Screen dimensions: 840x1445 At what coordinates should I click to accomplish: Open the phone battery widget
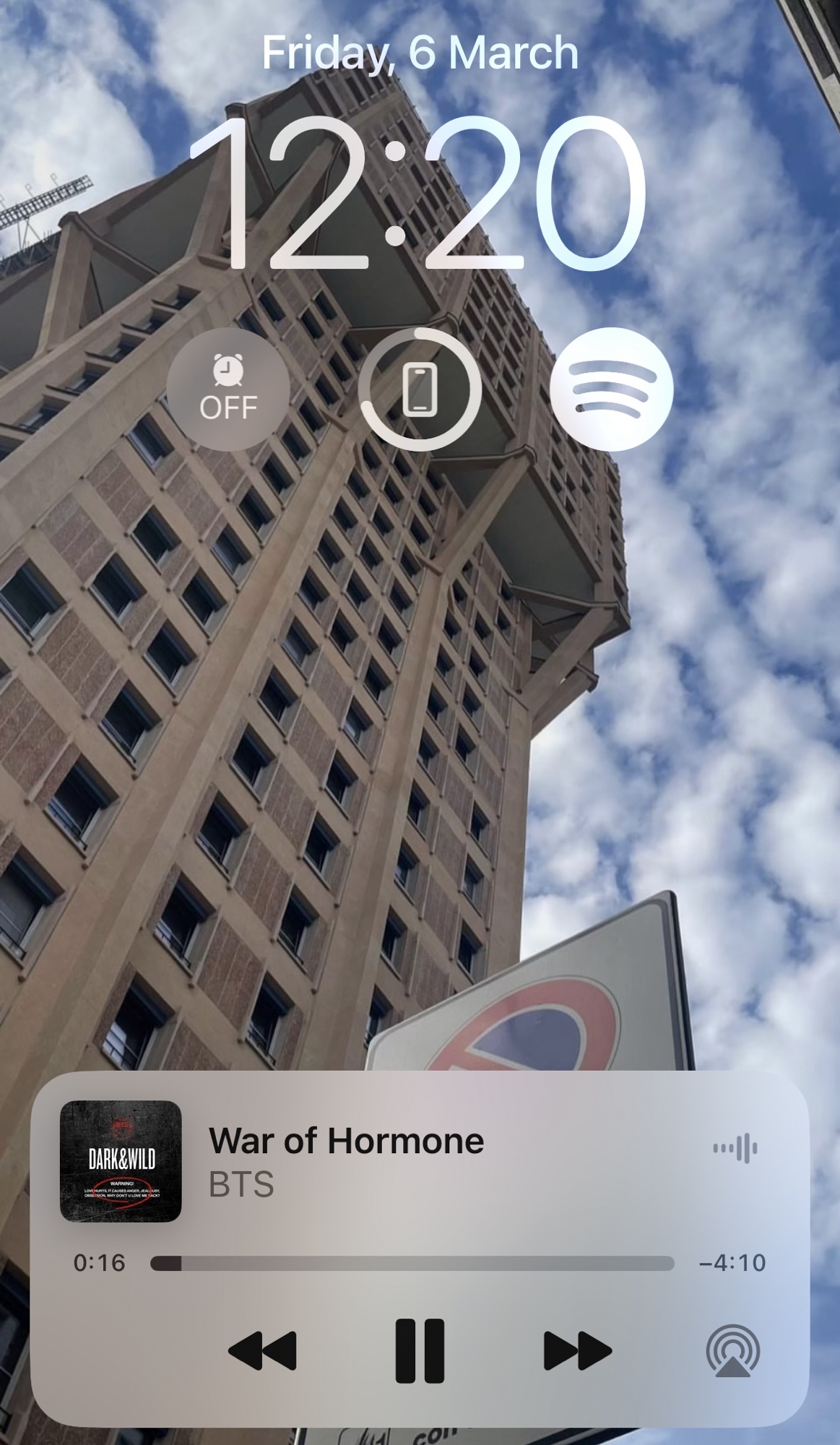[420, 389]
